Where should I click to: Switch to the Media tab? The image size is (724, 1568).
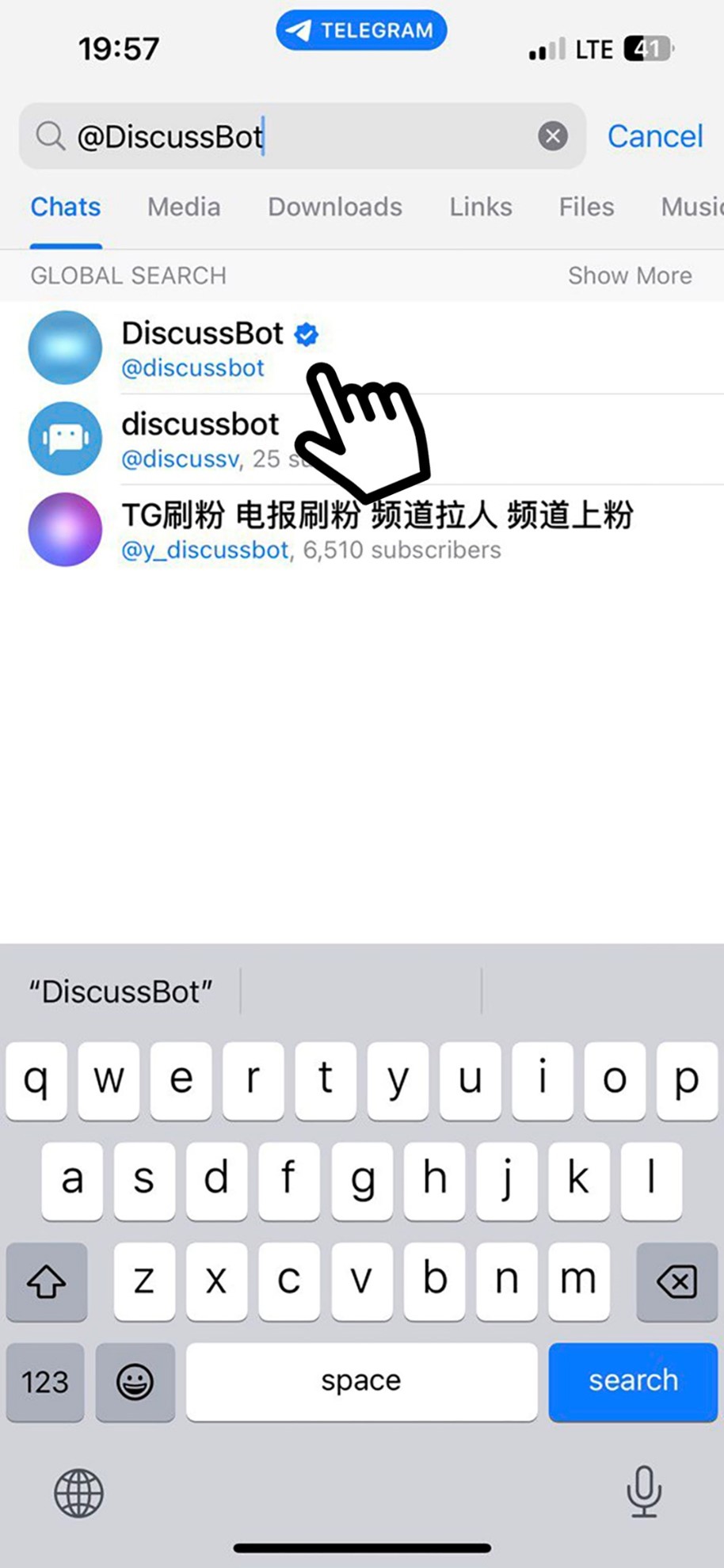coord(184,207)
